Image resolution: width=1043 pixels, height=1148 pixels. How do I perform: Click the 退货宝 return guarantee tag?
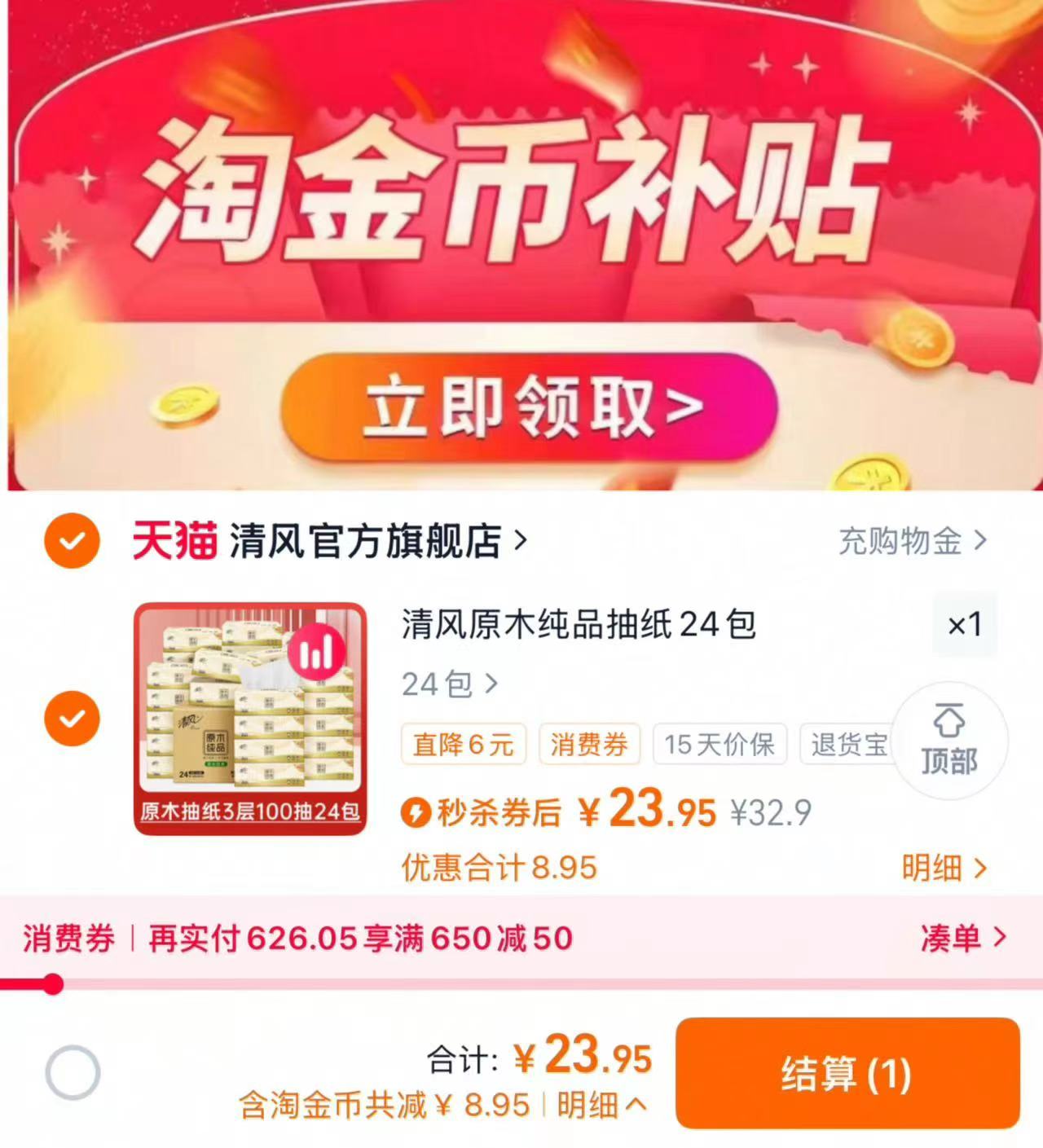[847, 744]
